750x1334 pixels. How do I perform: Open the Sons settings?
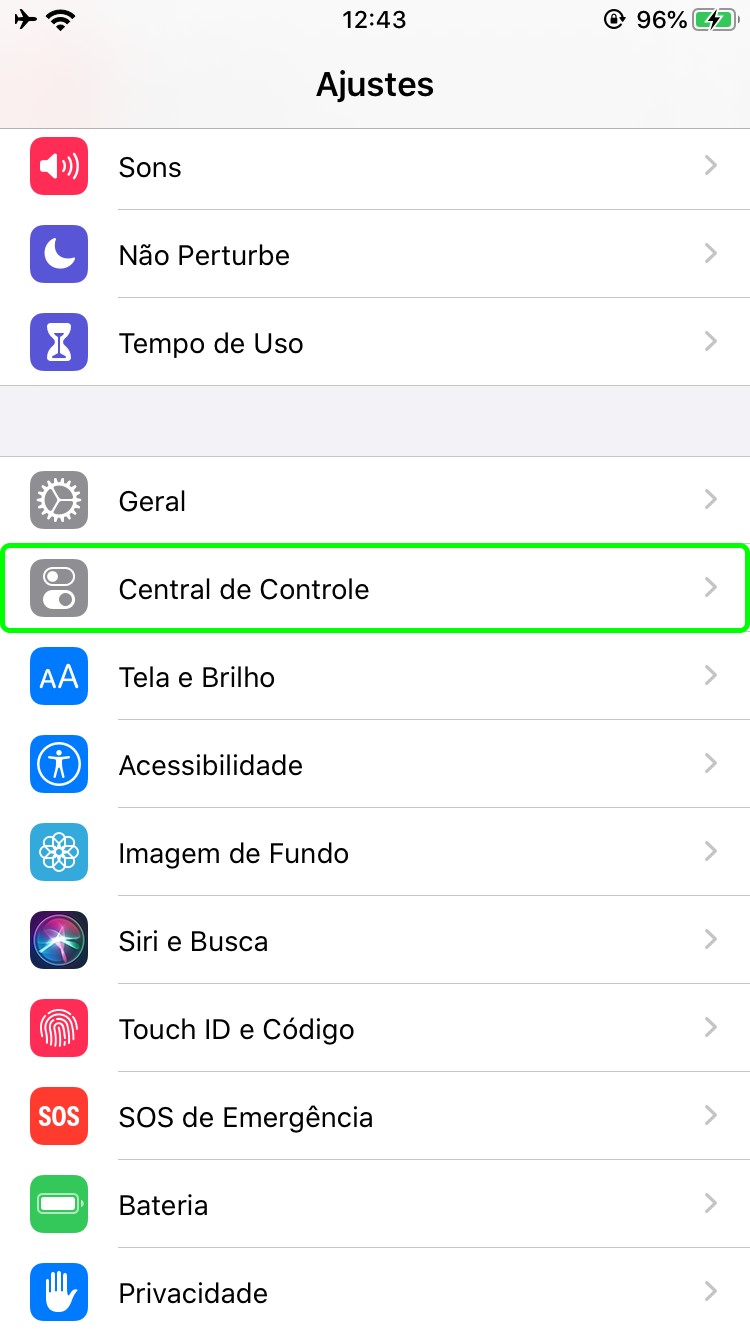pyautogui.click(x=375, y=166)
